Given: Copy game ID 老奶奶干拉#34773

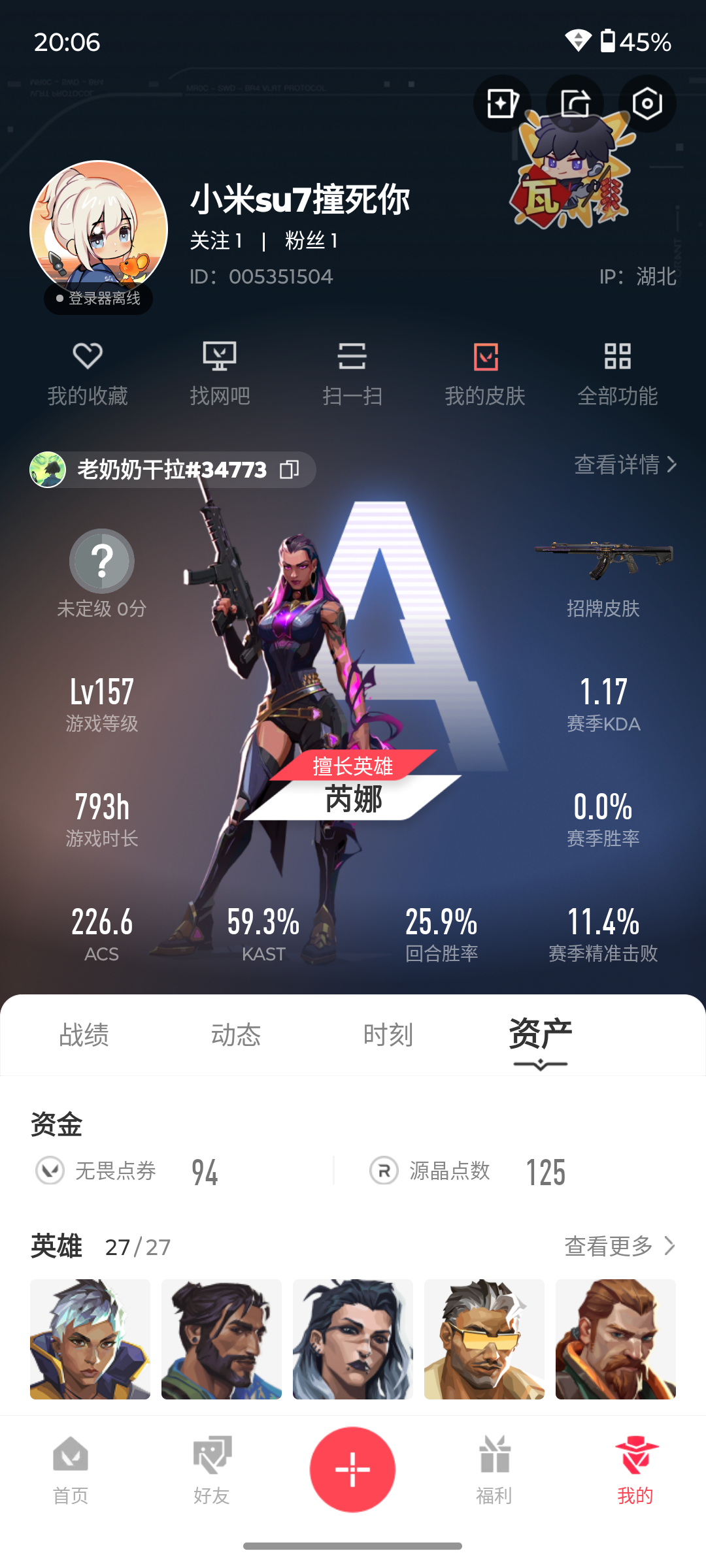Looking at the screenshot, I should click(x=289, y=469).
